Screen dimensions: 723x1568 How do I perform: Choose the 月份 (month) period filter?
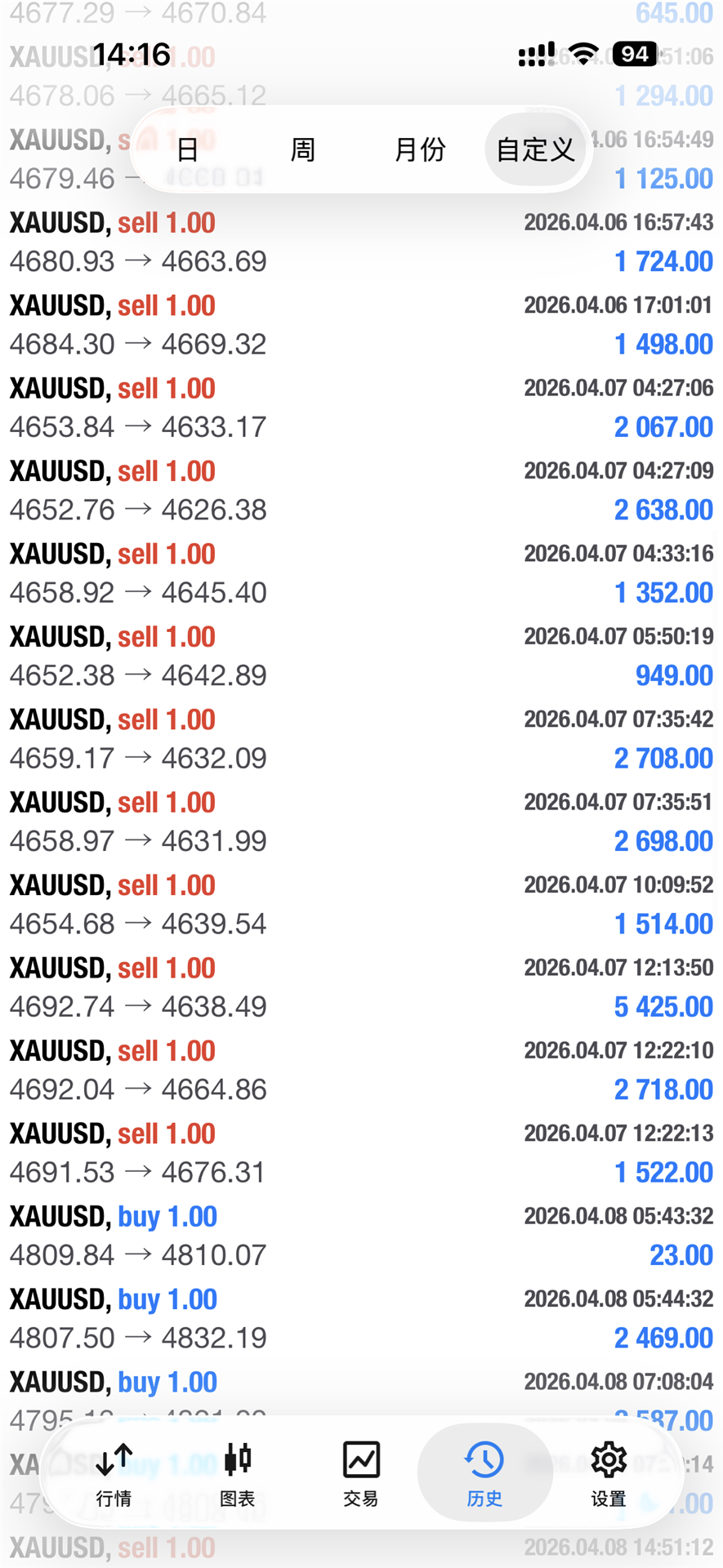click(x=420, y=149)
